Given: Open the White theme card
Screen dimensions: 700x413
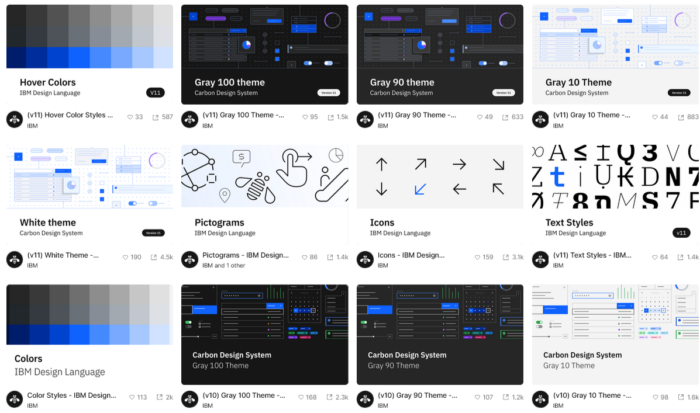Looking at the screenshot, I should 89,193.
